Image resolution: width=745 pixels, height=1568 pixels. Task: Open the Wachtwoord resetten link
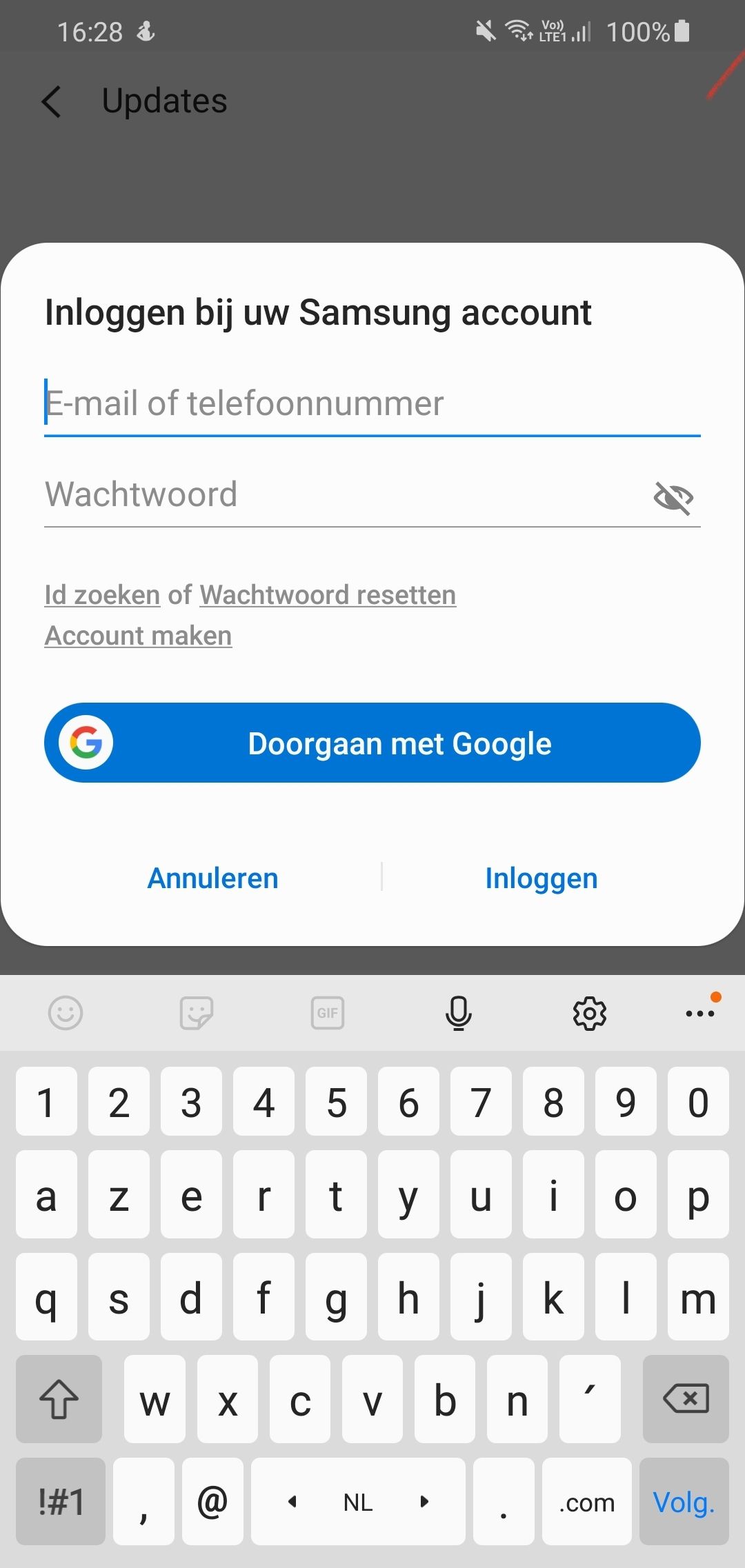[328, 595]
